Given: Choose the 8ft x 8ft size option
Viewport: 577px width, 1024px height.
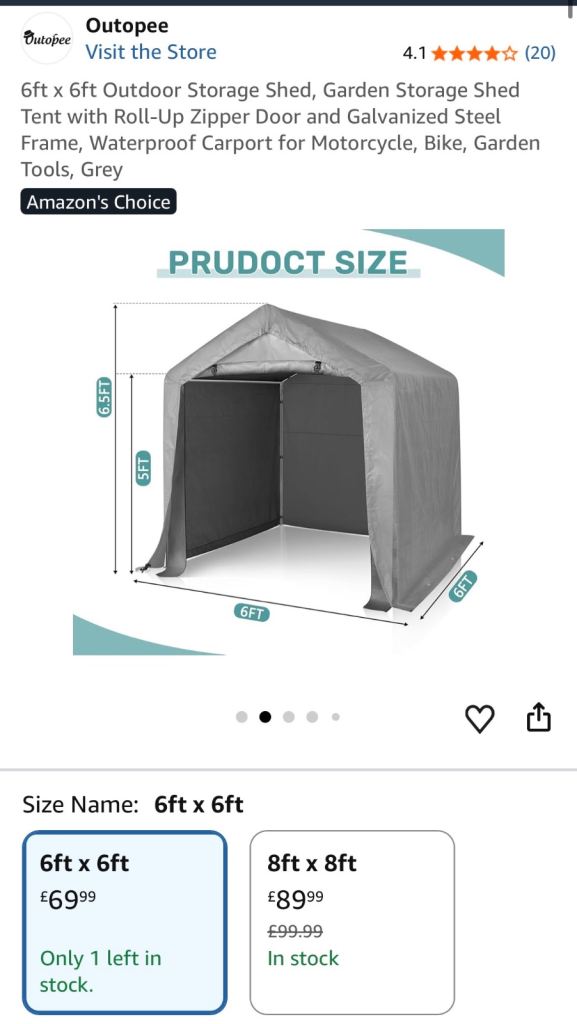Looking at the screenshot, I should coord(352,922).
